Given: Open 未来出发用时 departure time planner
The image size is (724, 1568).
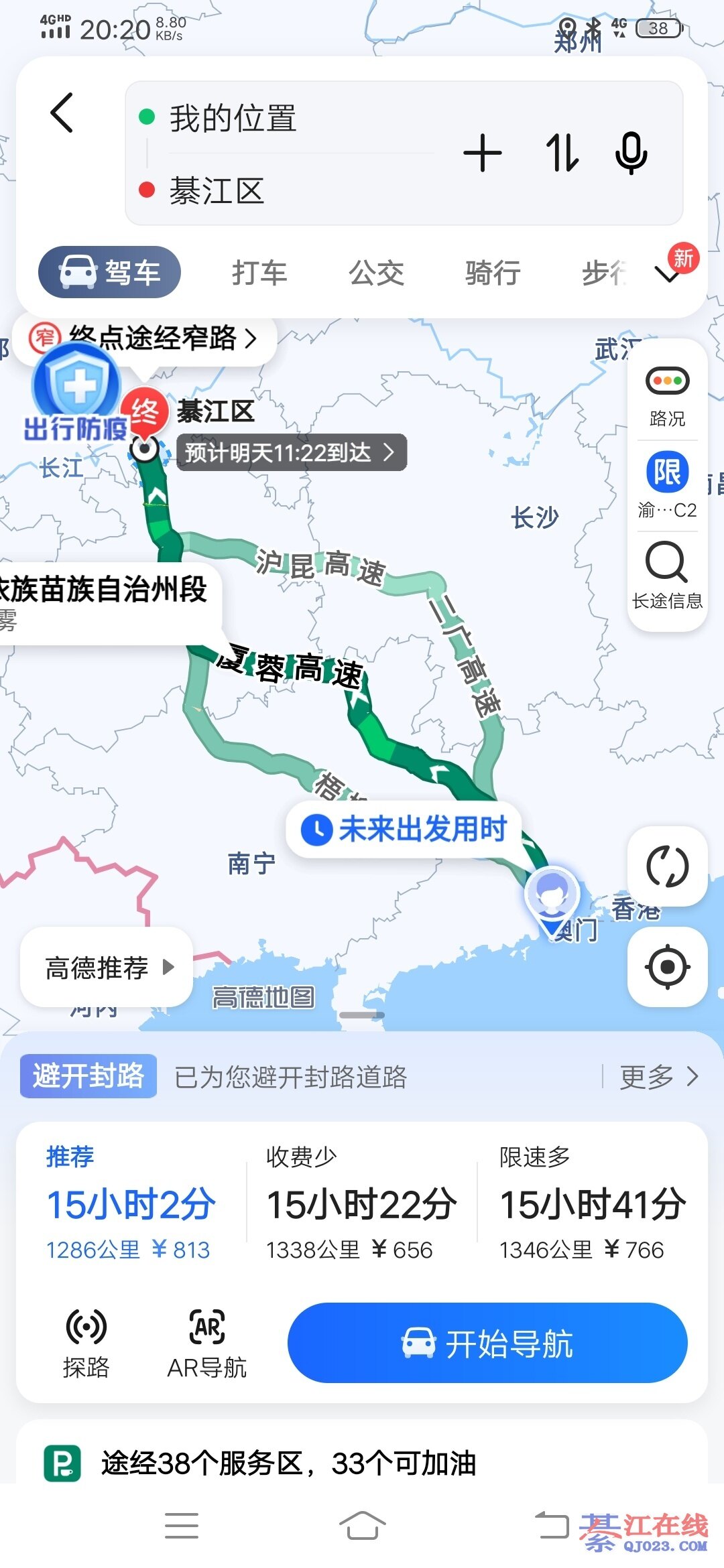Looking at the screenshot, I should pyautogui.click(x=404, y=830).
